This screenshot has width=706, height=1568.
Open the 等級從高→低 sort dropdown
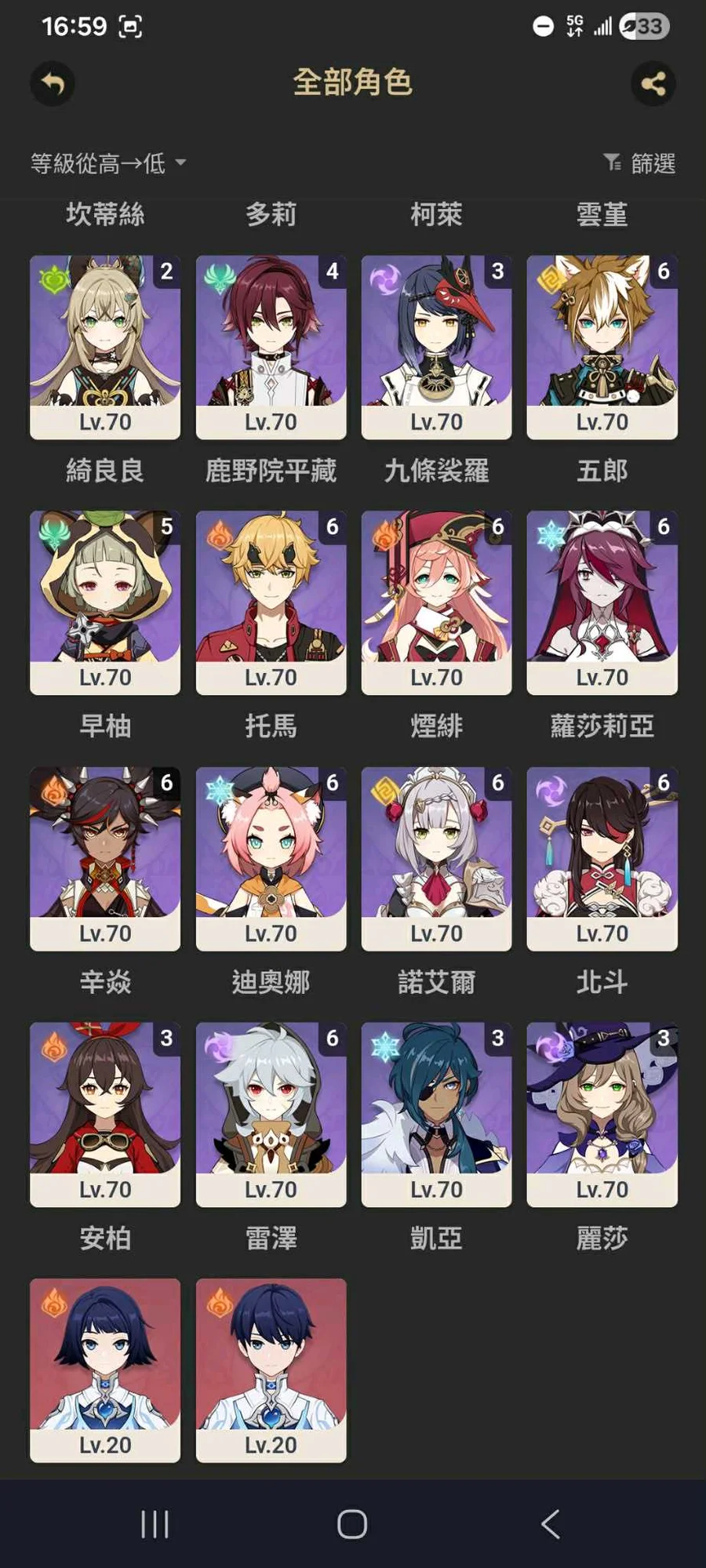[x=108, y=163]
